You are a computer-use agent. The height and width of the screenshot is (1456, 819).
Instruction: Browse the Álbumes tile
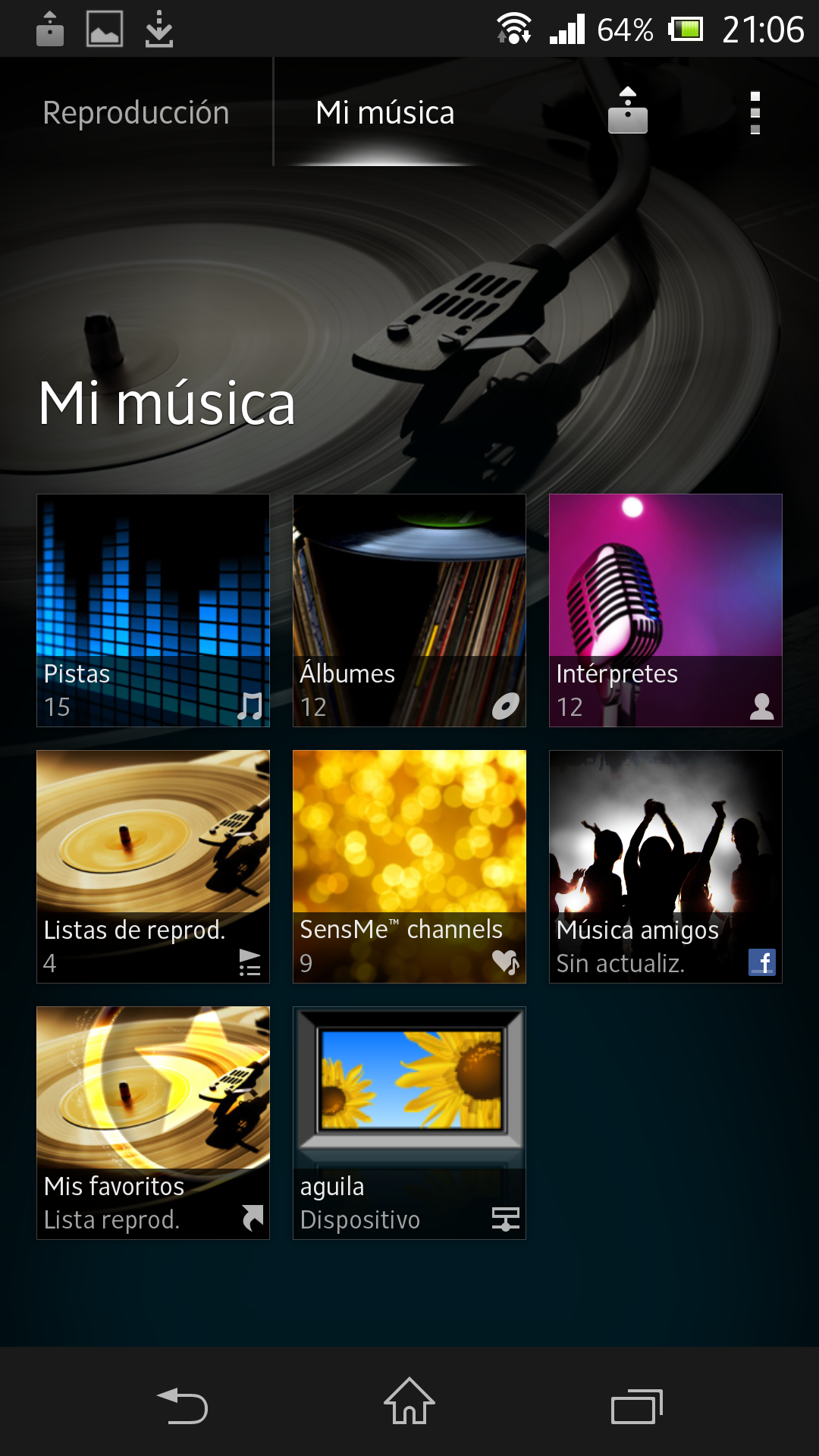pos(409,610)
